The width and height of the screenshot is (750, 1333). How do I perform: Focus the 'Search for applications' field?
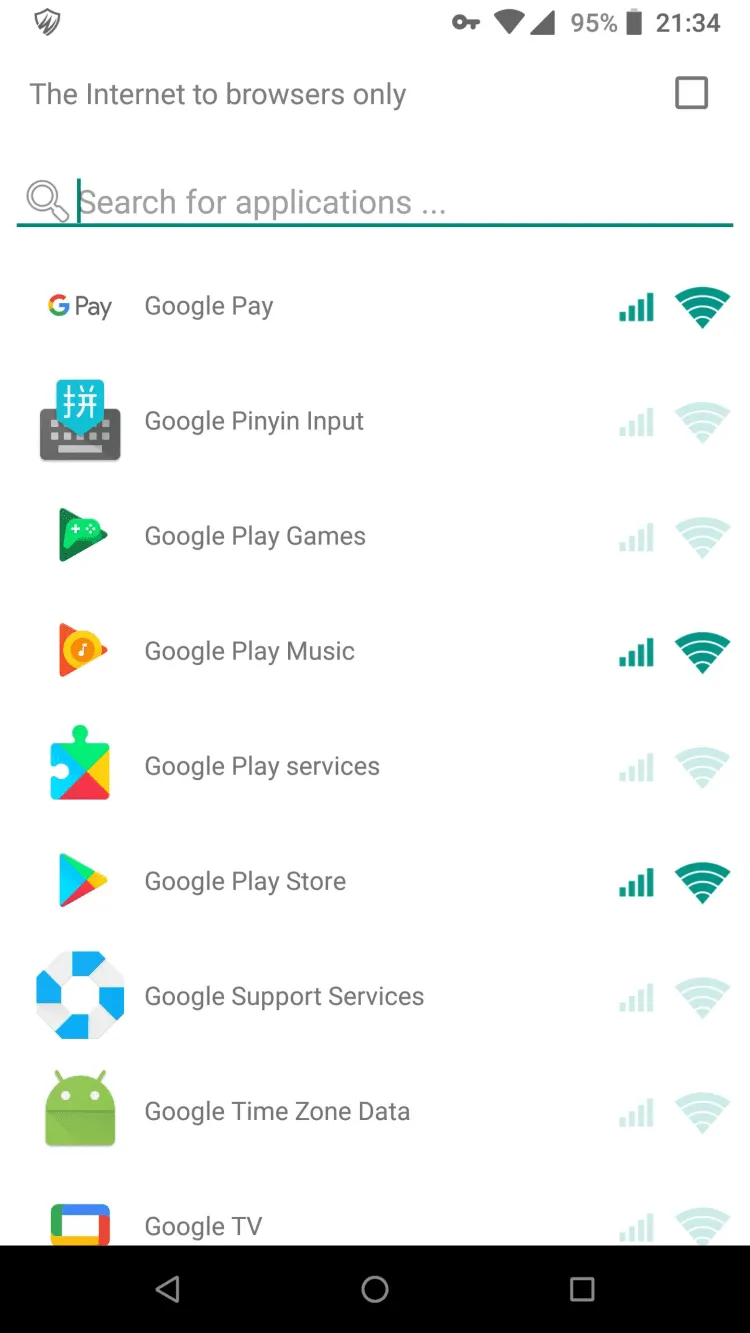point(400,202)
